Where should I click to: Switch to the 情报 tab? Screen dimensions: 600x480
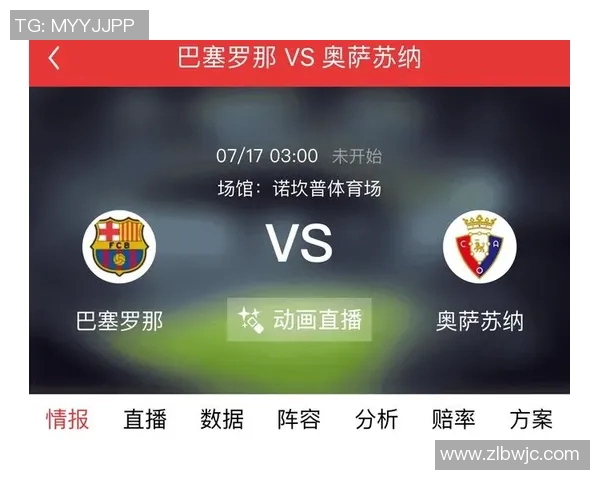click(x=67, y=419)
